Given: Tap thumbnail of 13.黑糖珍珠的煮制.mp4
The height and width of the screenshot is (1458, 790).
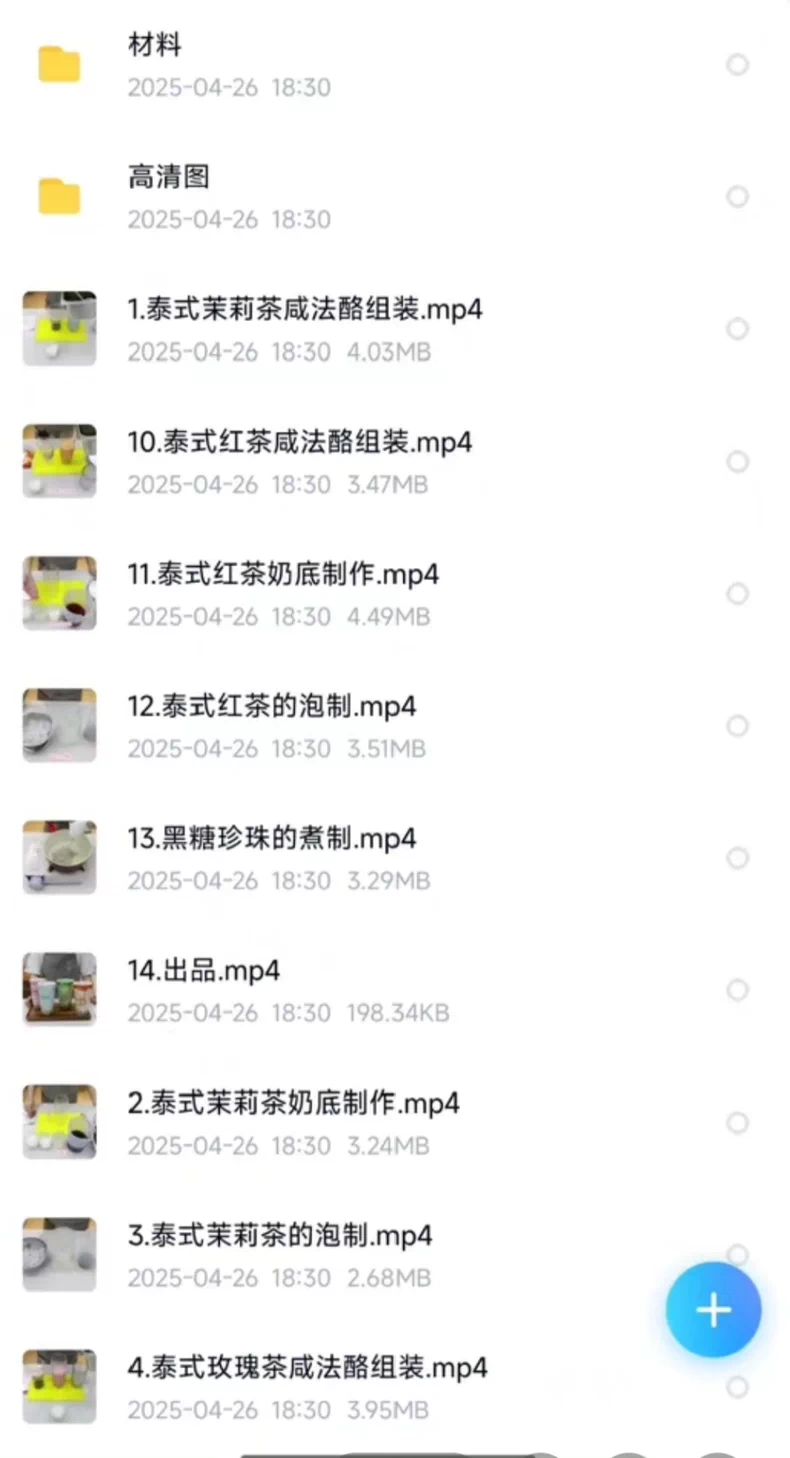Looking at the screenshot, I should 59,857.
